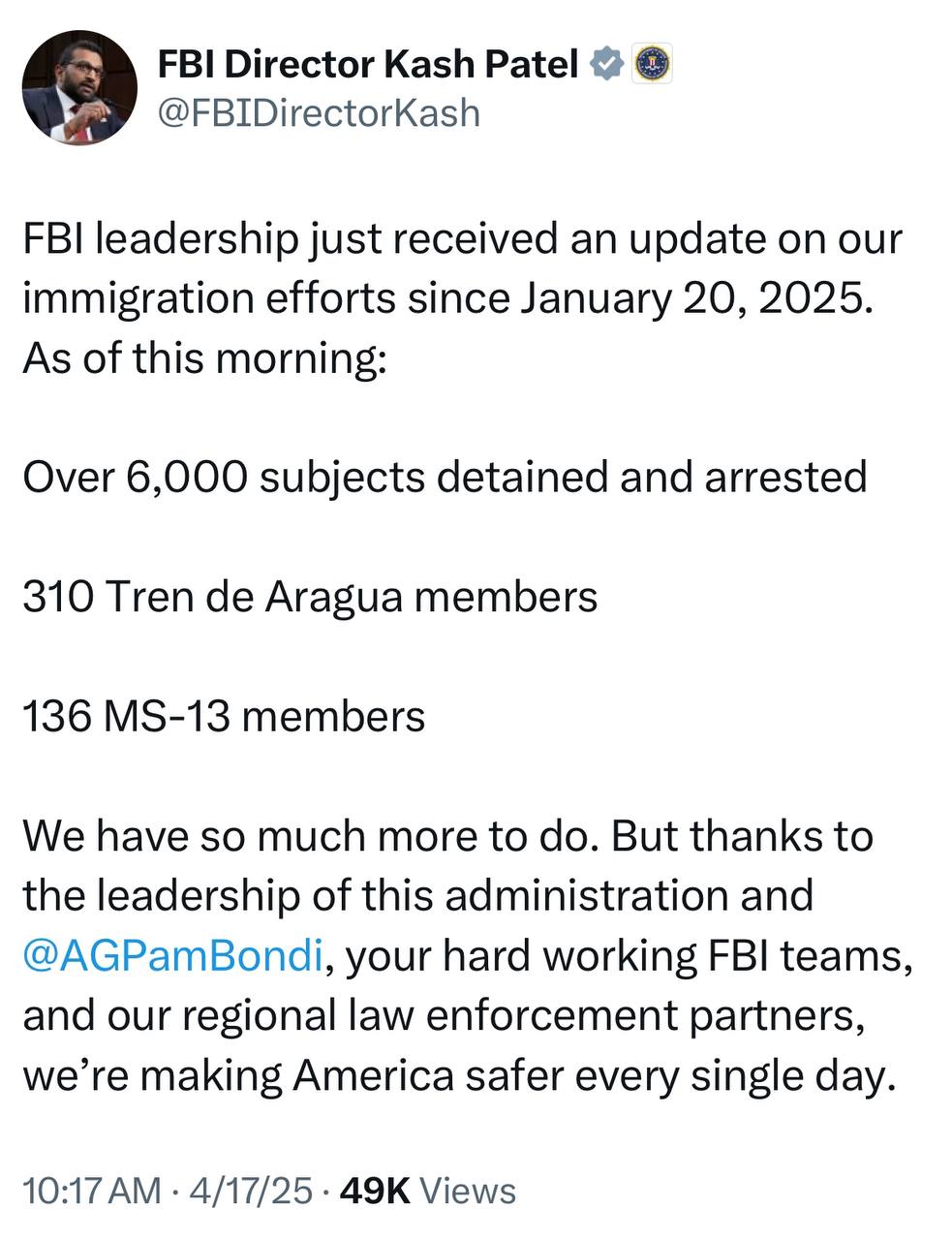Open the @FBIDirectorKash profile handle
The height and width of the screenshot is (1240, 952).
pos(318,113)
